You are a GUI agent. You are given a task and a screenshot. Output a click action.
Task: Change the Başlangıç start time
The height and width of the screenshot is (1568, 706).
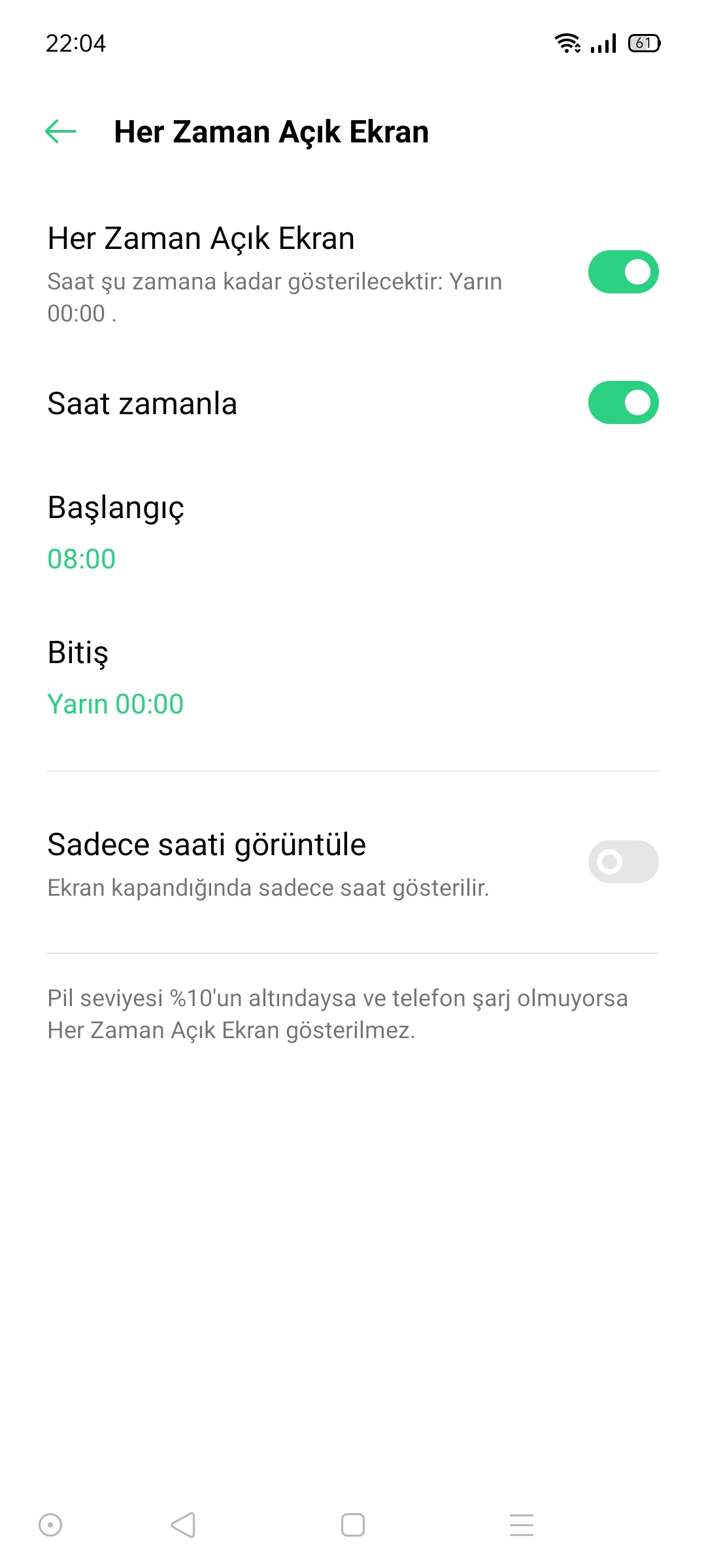pyautogui.click(x=353, y=532)
